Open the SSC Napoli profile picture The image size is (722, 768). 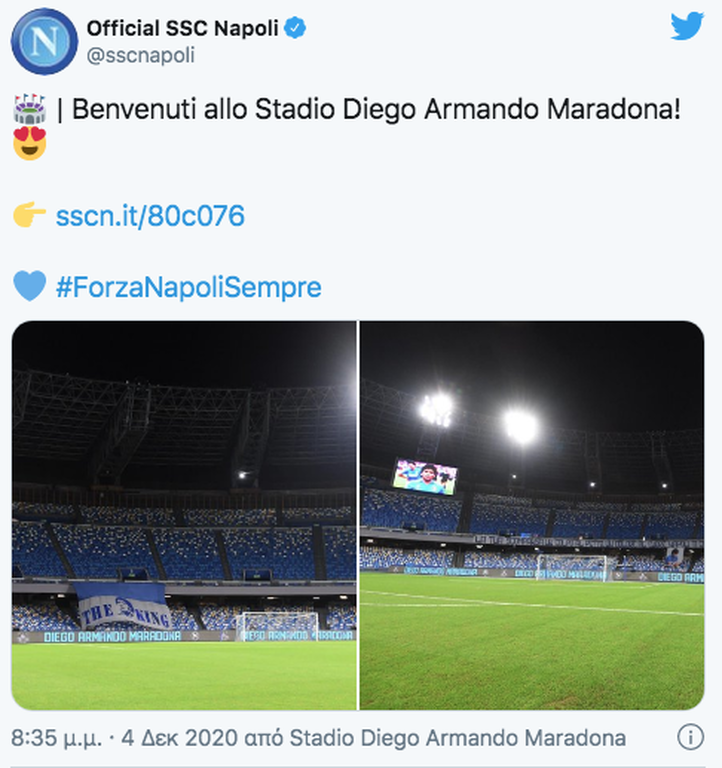pyautogui.click(x=44, y=42)
